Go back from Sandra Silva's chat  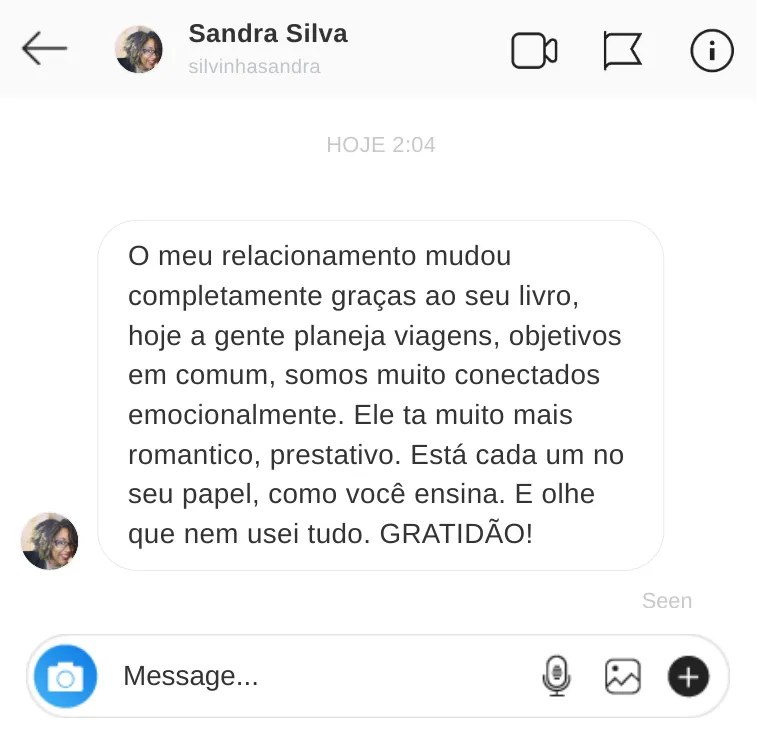[44, 48]
